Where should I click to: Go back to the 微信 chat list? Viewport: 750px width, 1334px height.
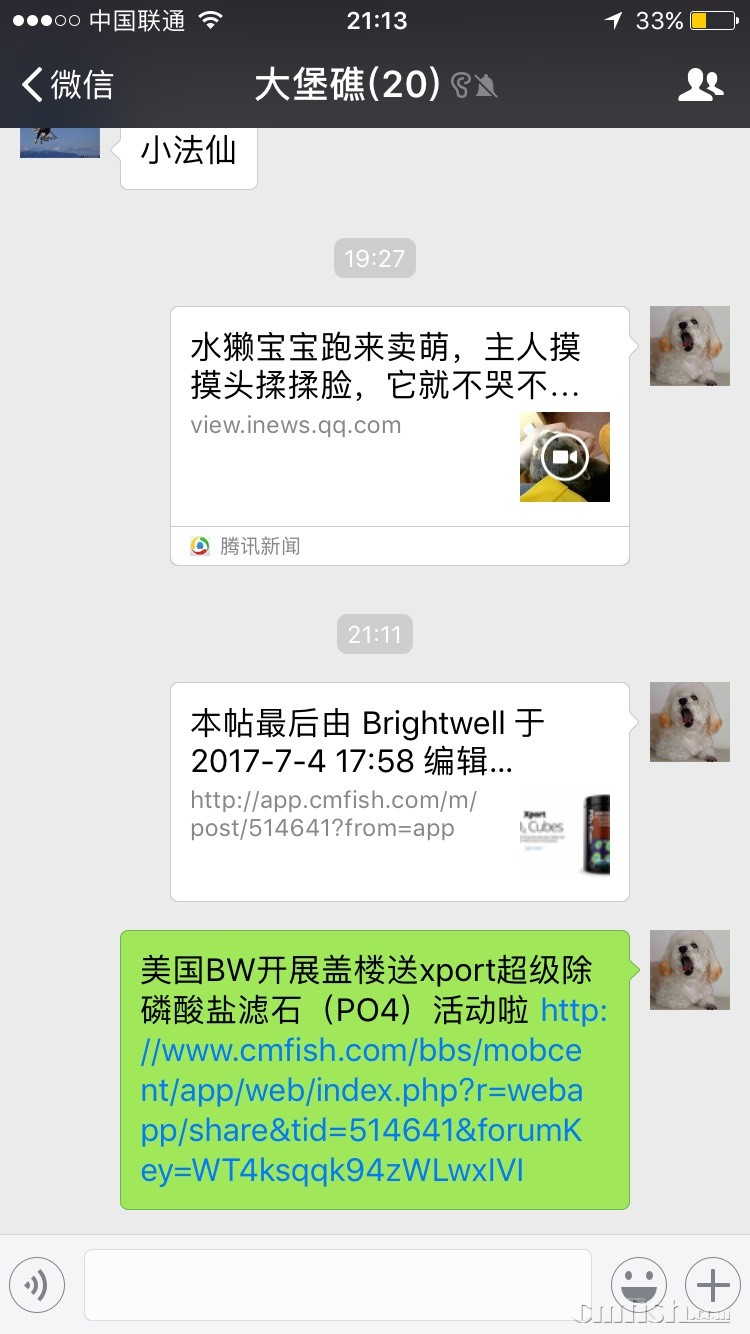pos(68,85)
